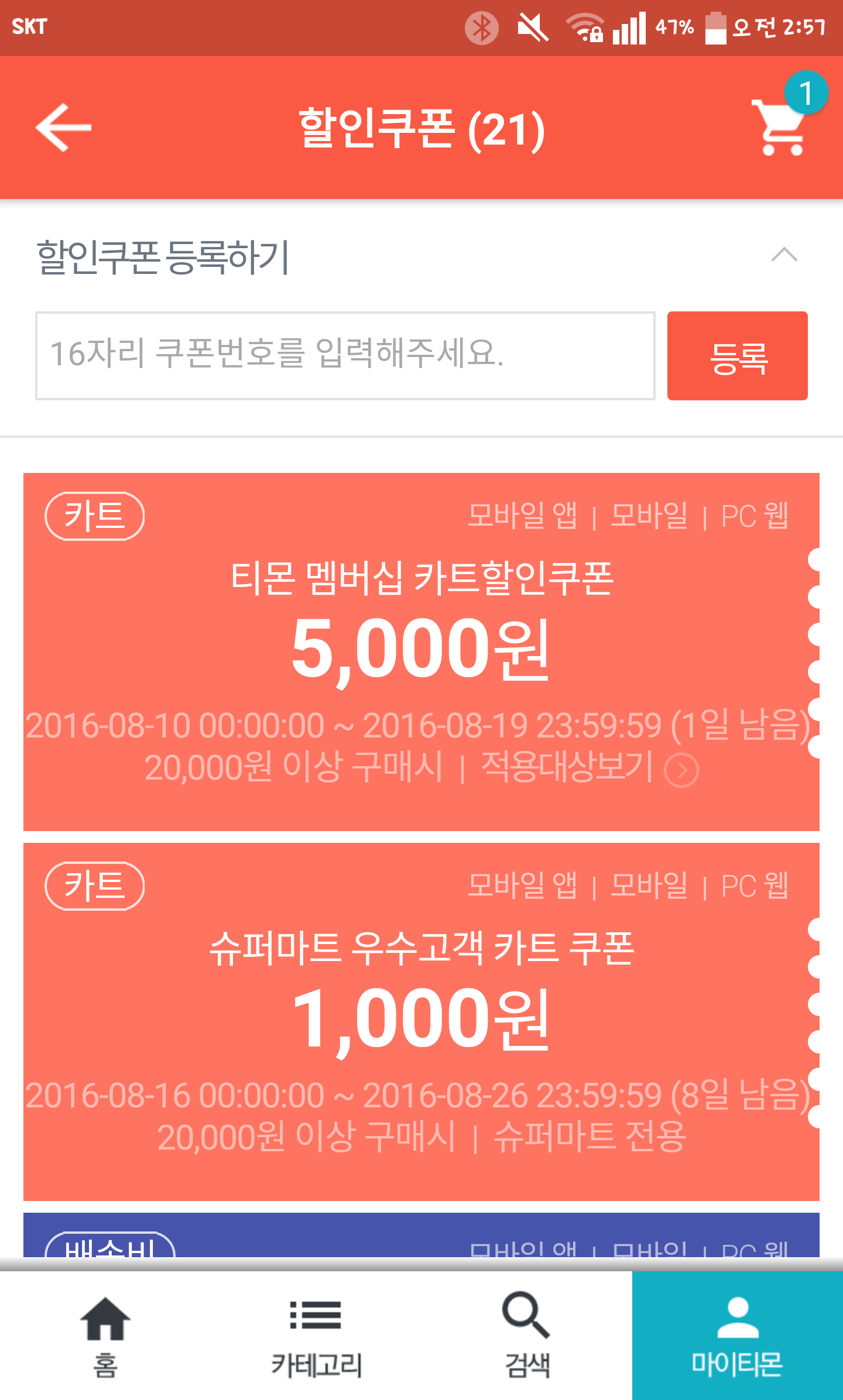Switch to the 카테고리 tab
Image resolution: width=843 pixels, height=1400 pixels.
click(x=316, y=1336)
